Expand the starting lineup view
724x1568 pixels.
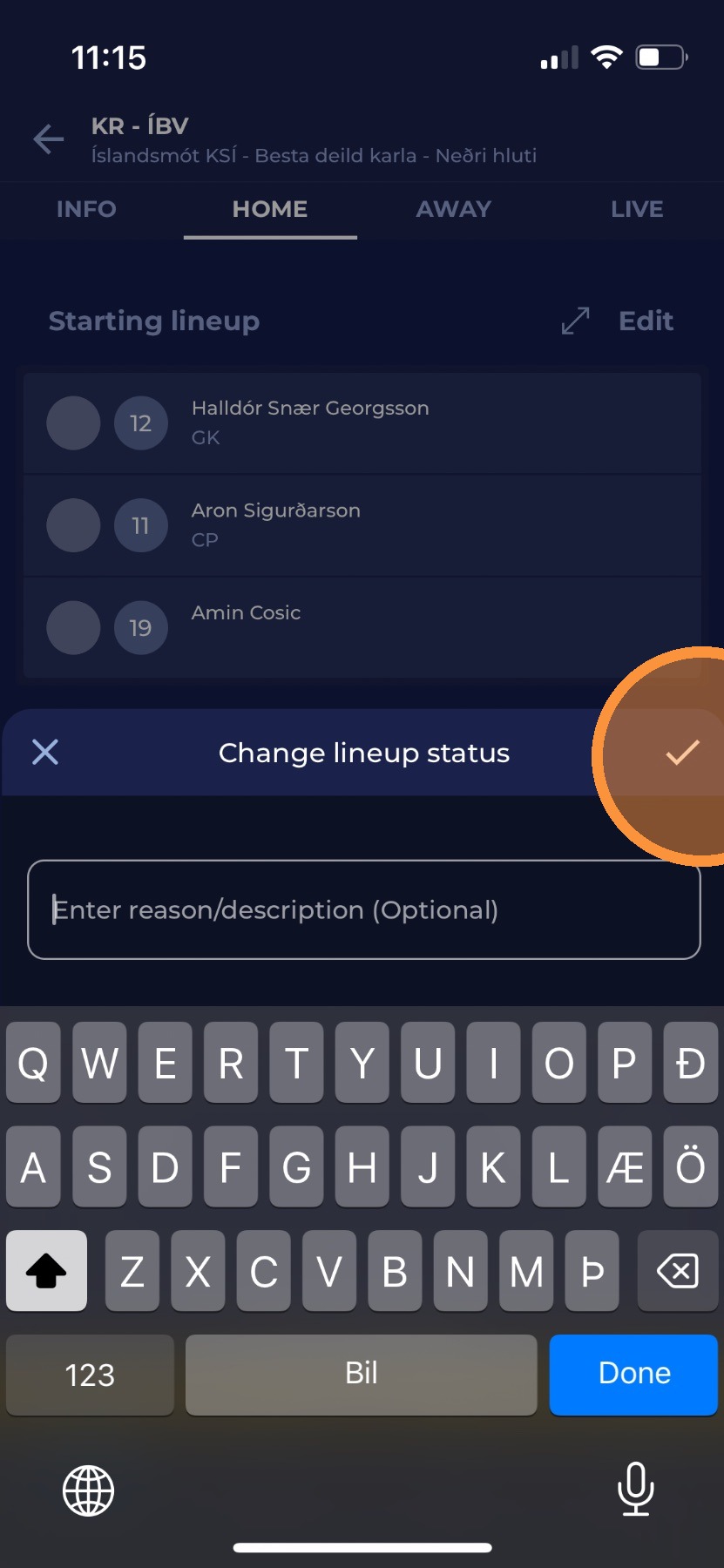pos(576,321)
